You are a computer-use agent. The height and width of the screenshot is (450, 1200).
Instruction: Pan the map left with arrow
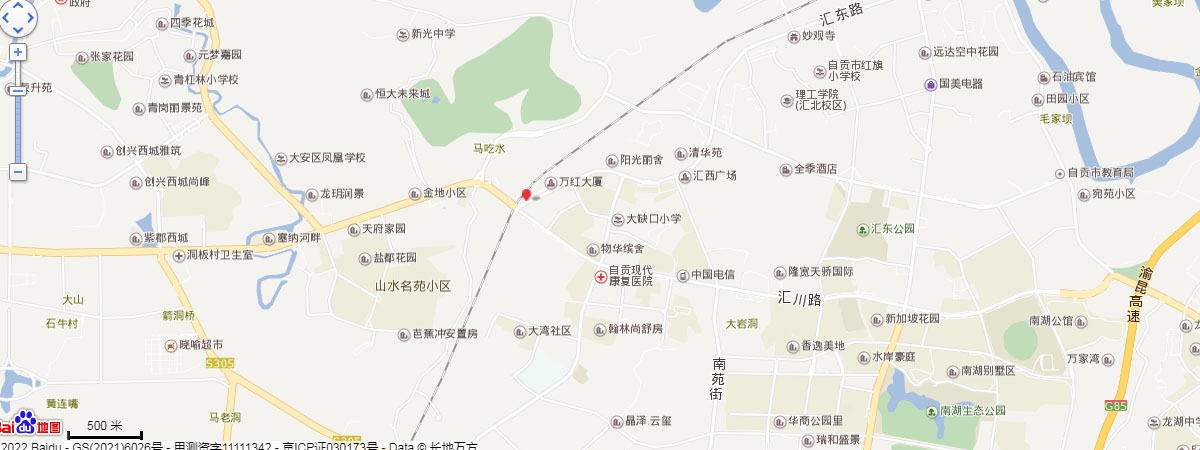point(5,17)
